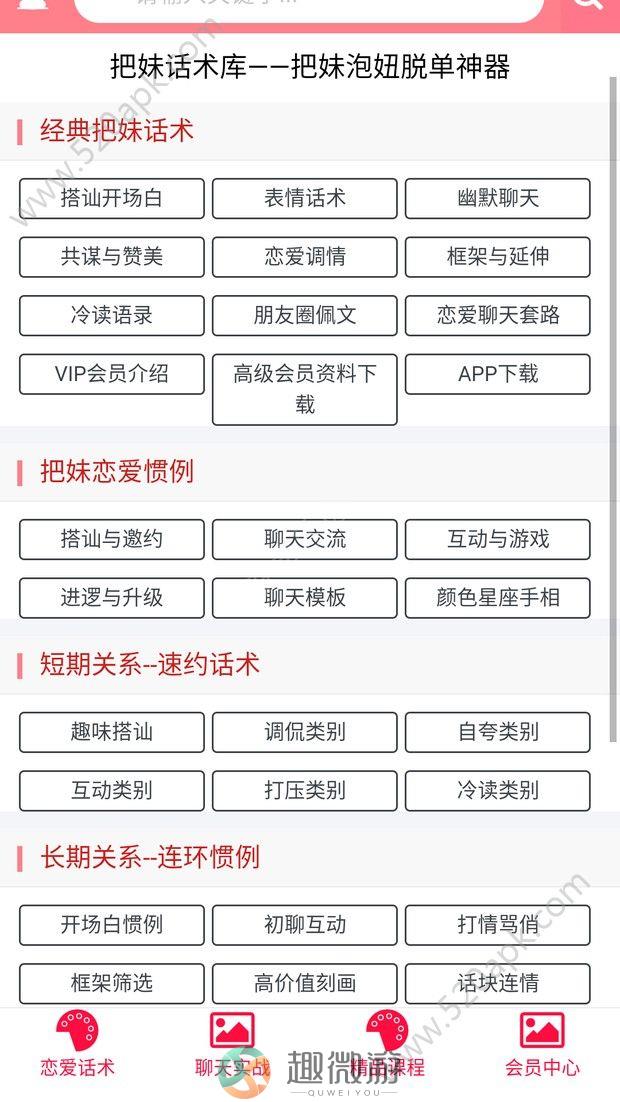Select 打压类别 button
Viewport: 620px width, 1102px height.
coord(304,791)
